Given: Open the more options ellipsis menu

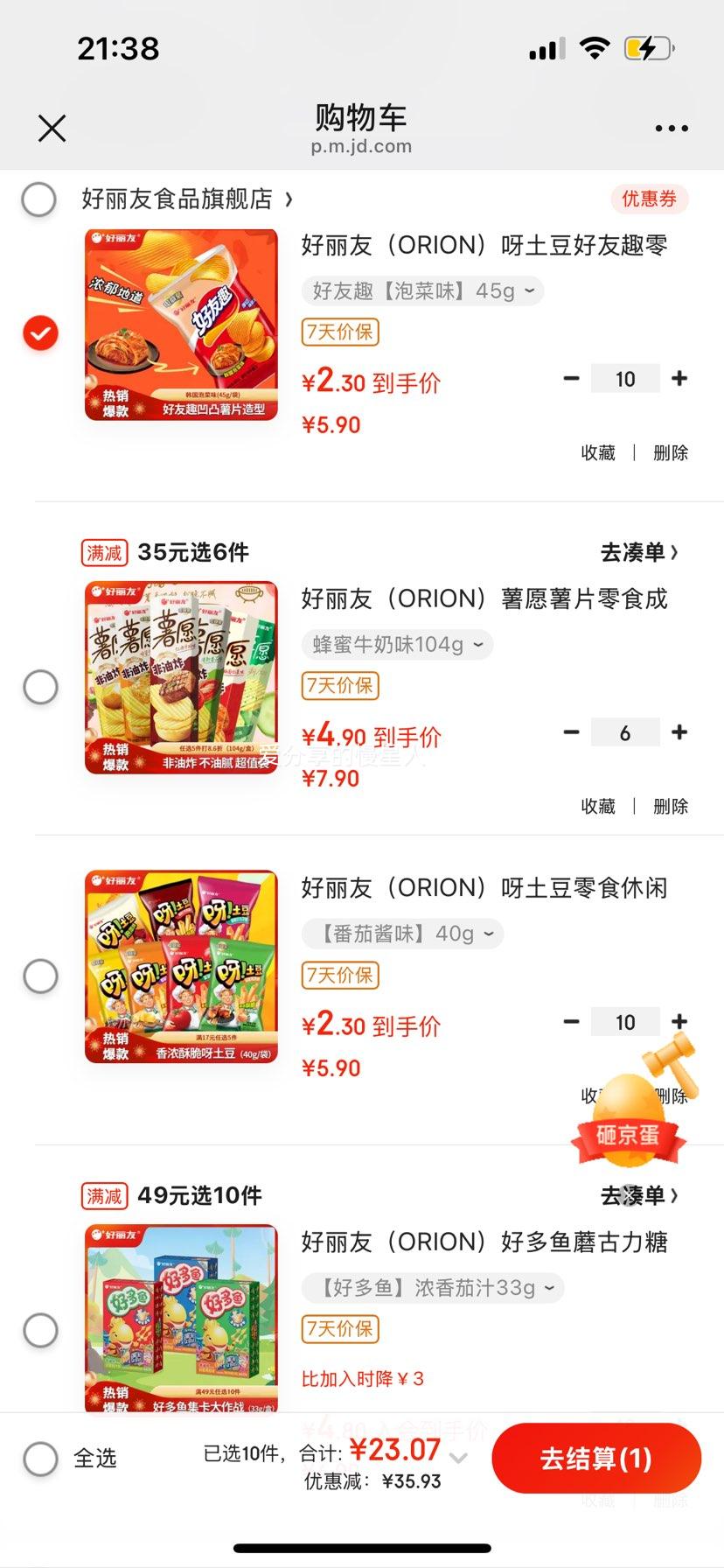Looking at the screenshot, I should (x=670, y=127).
